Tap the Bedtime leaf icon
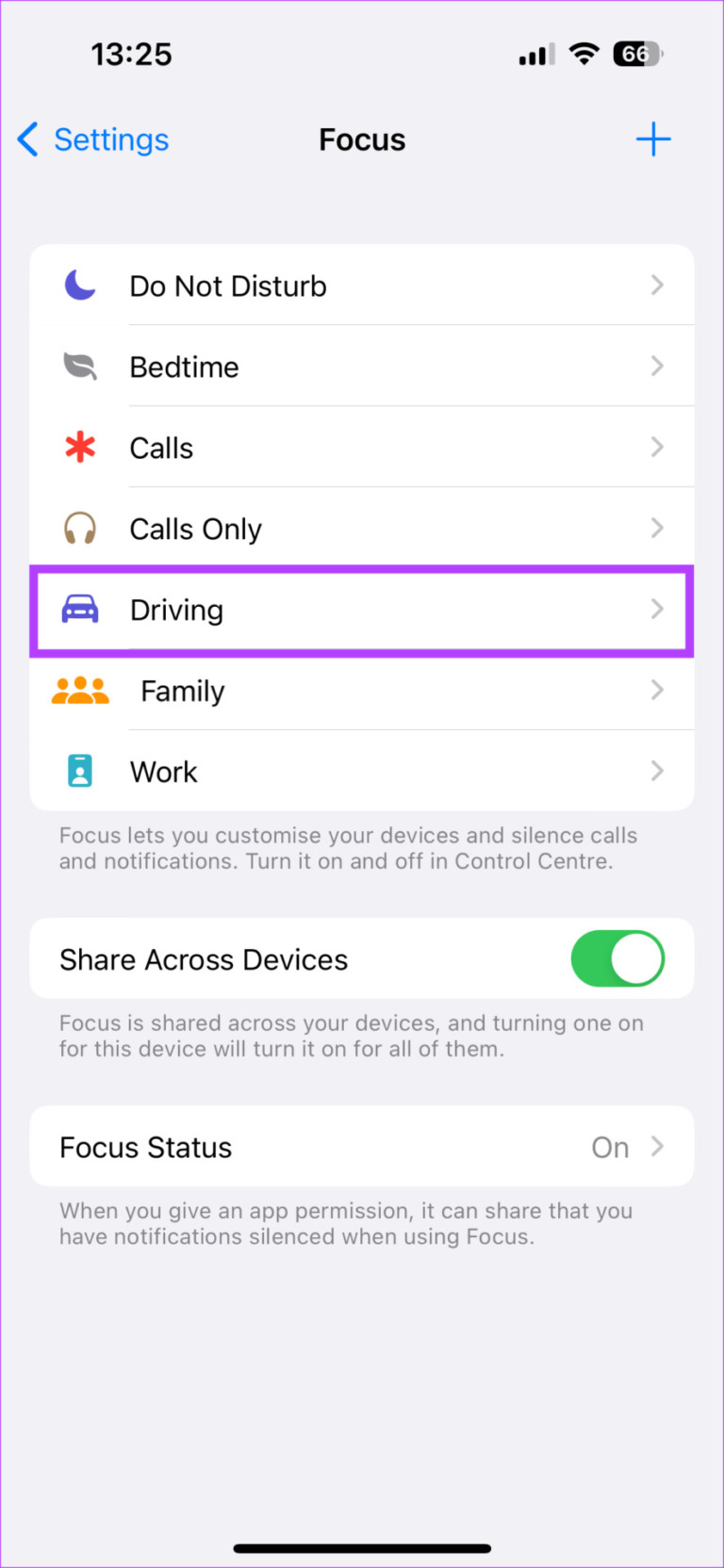Viewport: 724px width, 1568px height. [x=80, y=366]
